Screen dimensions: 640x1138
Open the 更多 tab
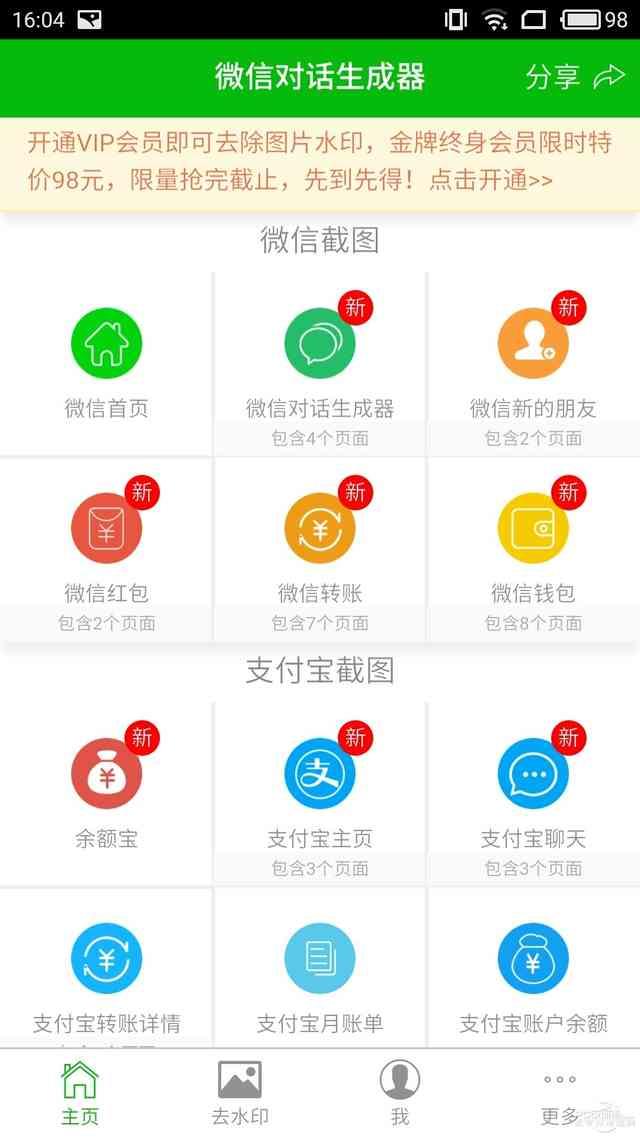560,1093
